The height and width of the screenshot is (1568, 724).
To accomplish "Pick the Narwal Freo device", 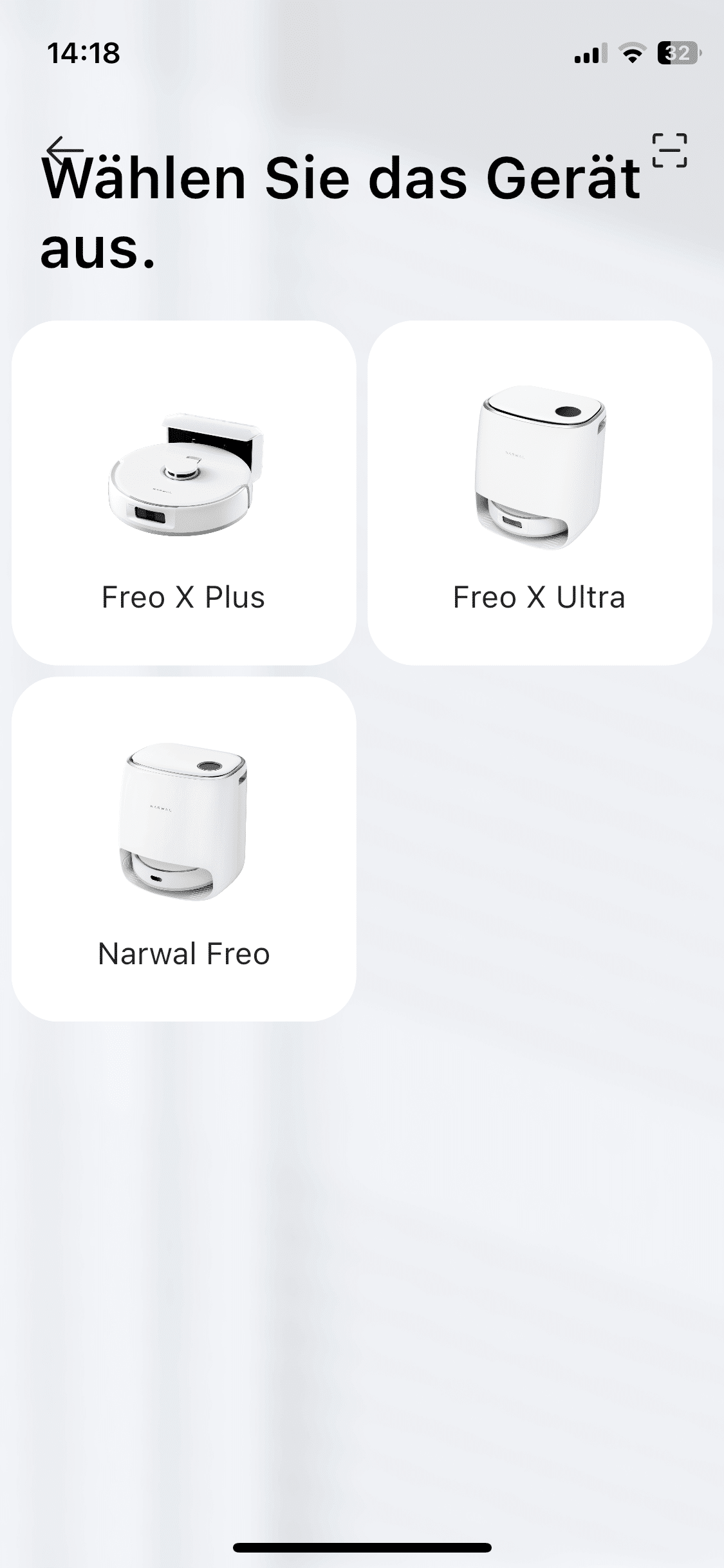I will (184, 848).
